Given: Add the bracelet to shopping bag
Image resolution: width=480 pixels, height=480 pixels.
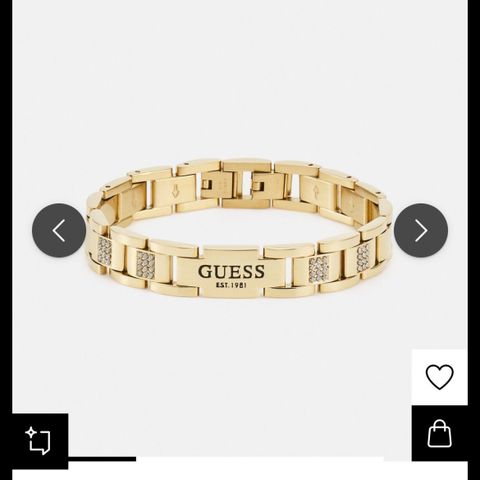Looking at the screenshot, I should (439, 433).
